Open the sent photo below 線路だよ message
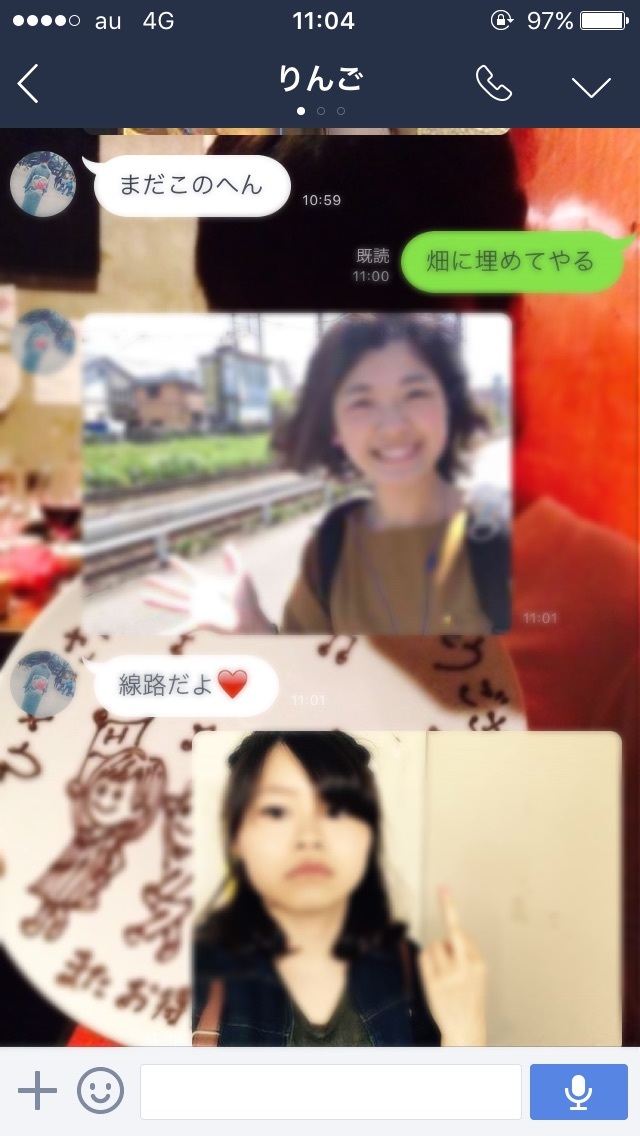This screenshot has height=1136, width=640. tap(407, 888)
